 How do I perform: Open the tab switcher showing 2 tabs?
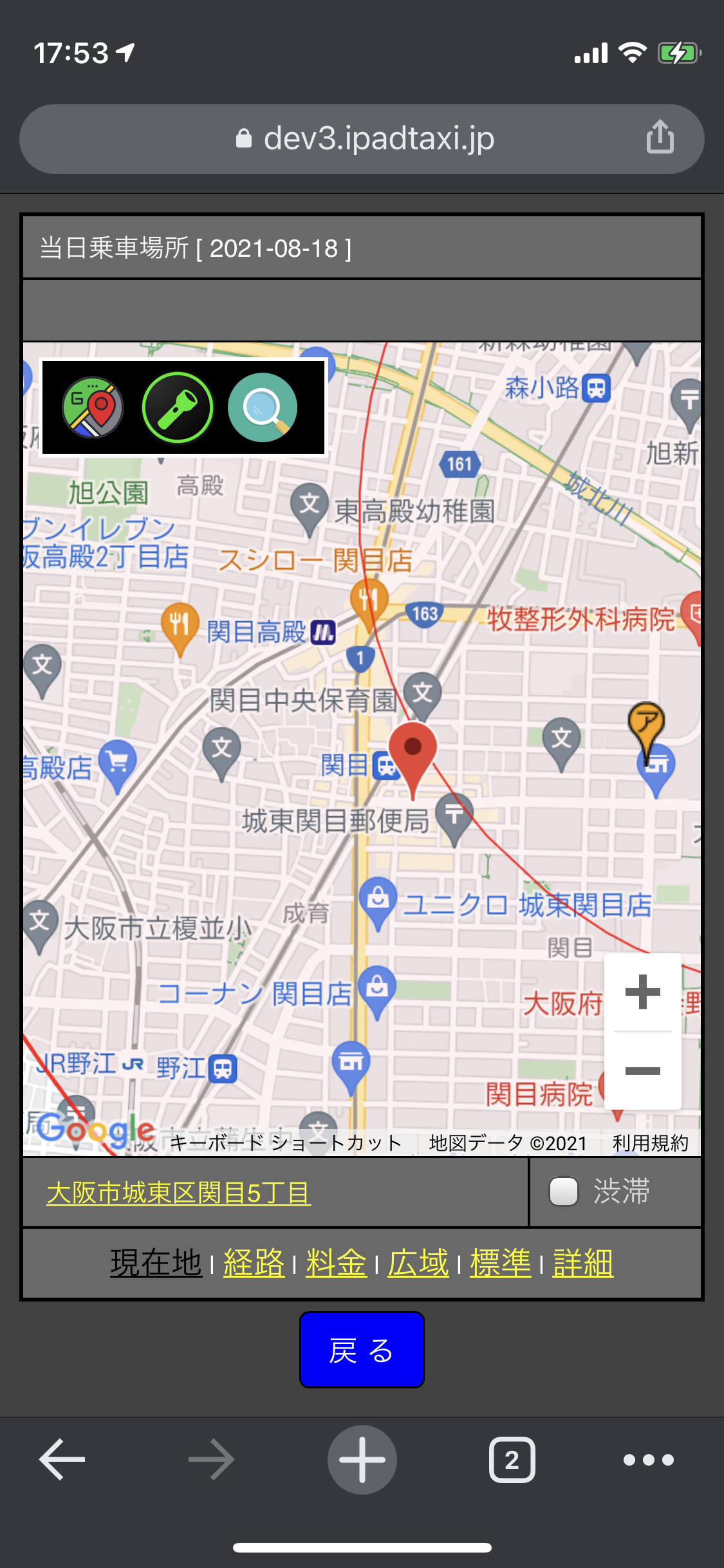tap(512, 1459)
